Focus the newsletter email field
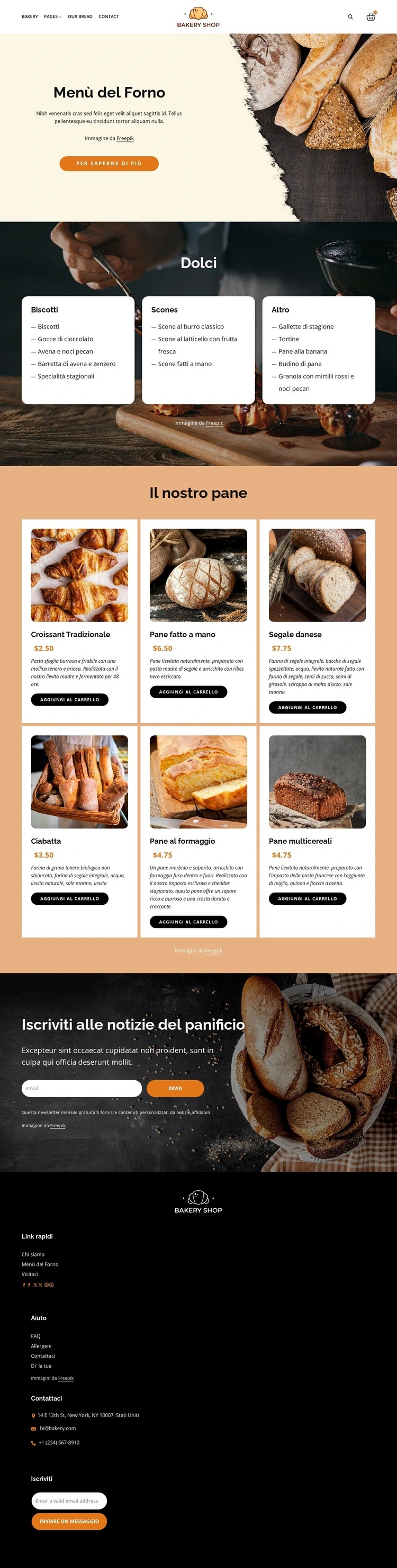Image resolution: width=397 pixels, height=1568 pixels. (x=82, y=1089)
